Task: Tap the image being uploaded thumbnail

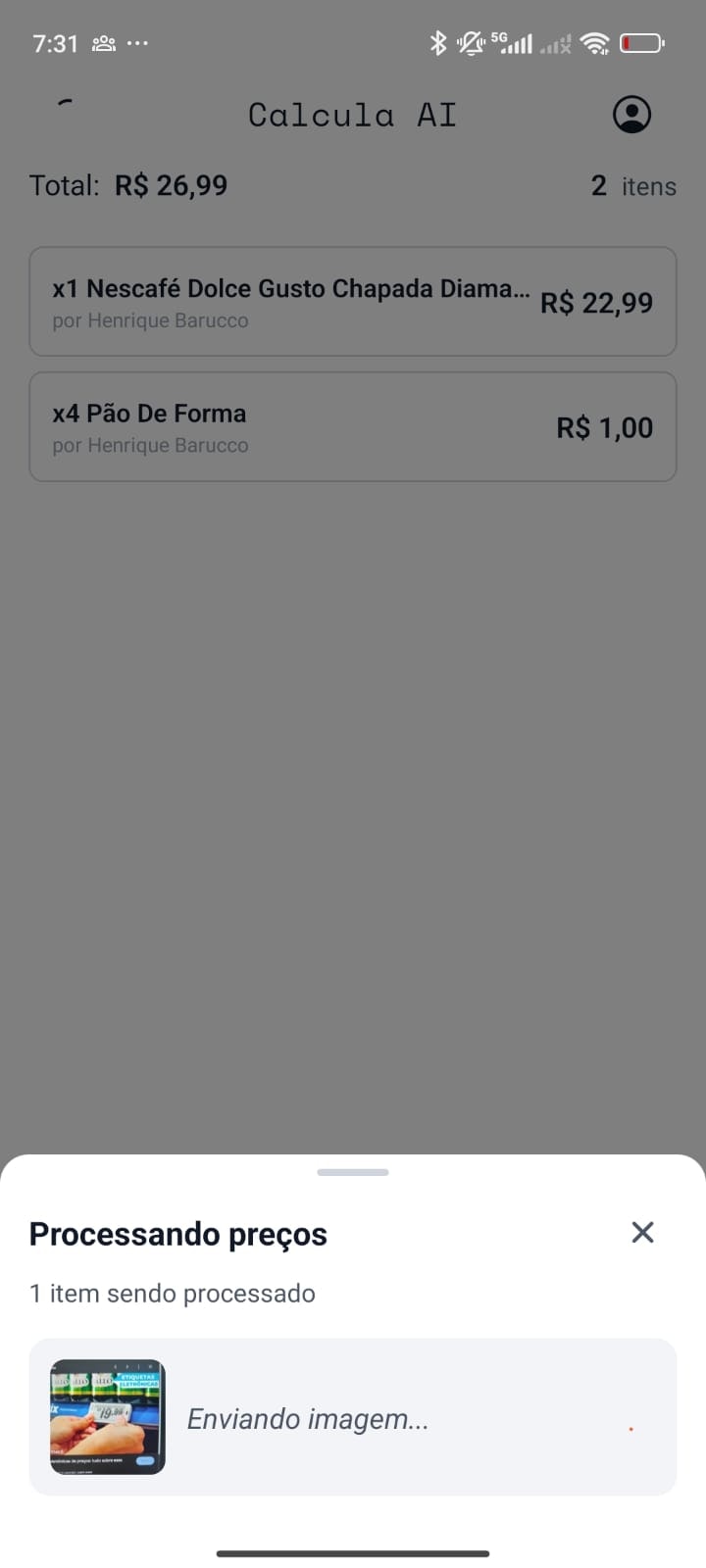Action: (108, 1416)
